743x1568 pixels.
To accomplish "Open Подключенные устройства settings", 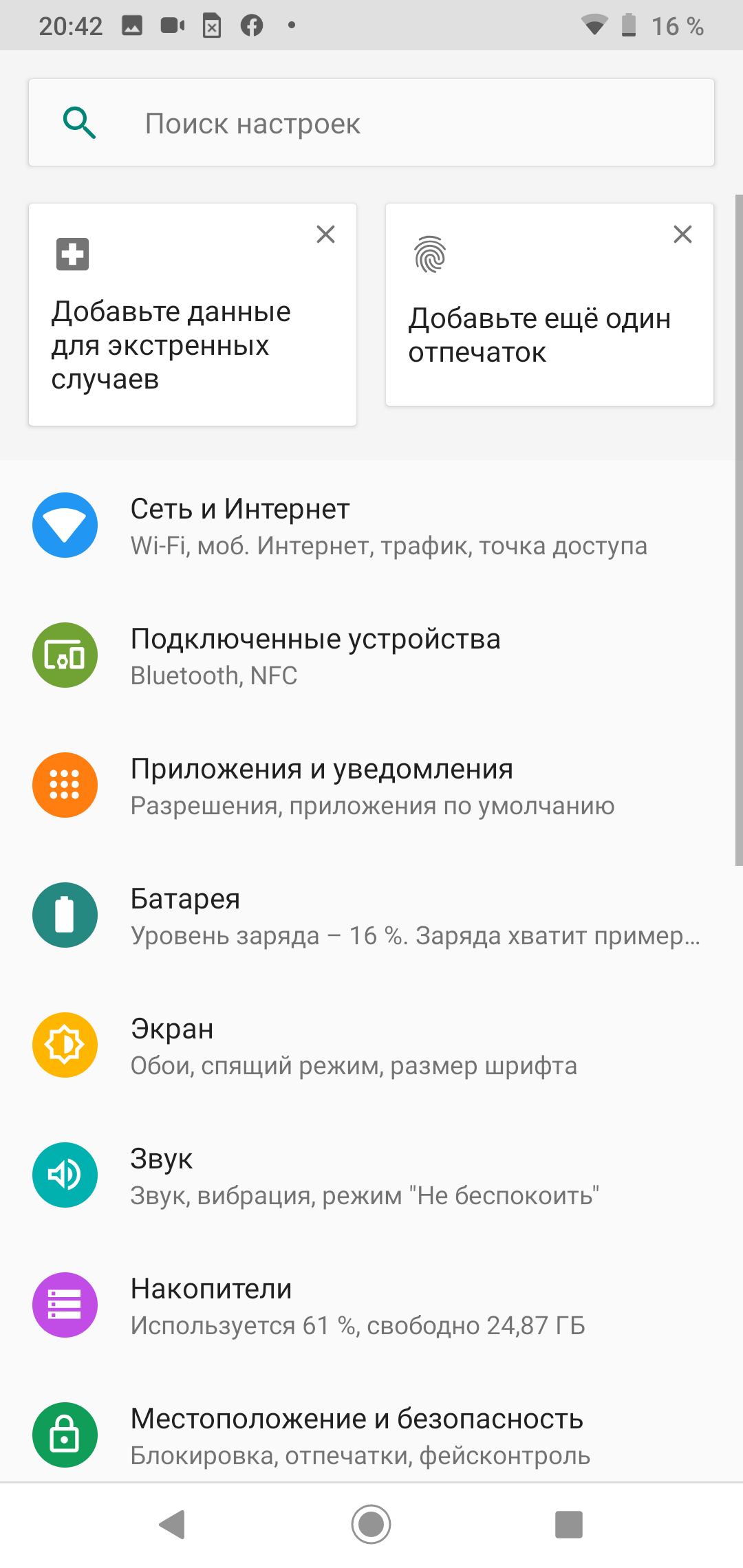I will pyautogui.click(x=371, y=655).
